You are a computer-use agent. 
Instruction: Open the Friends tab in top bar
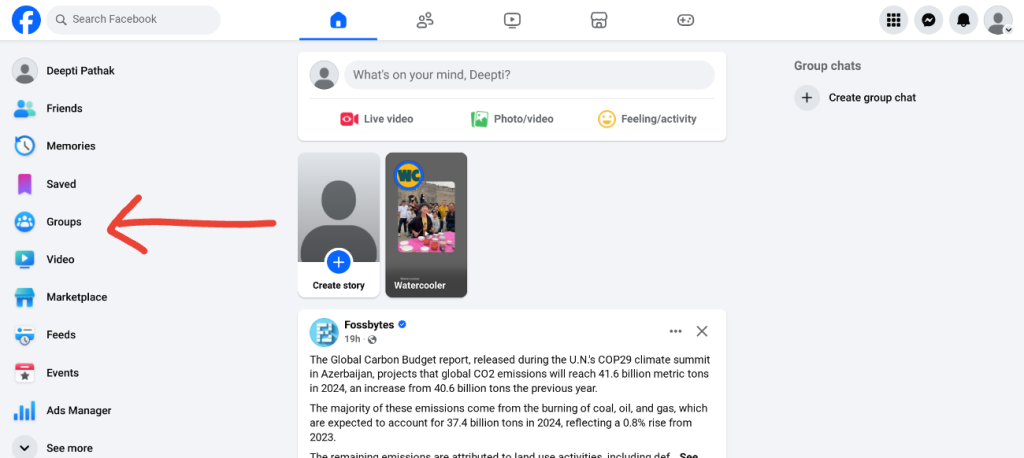click(425, 20)
